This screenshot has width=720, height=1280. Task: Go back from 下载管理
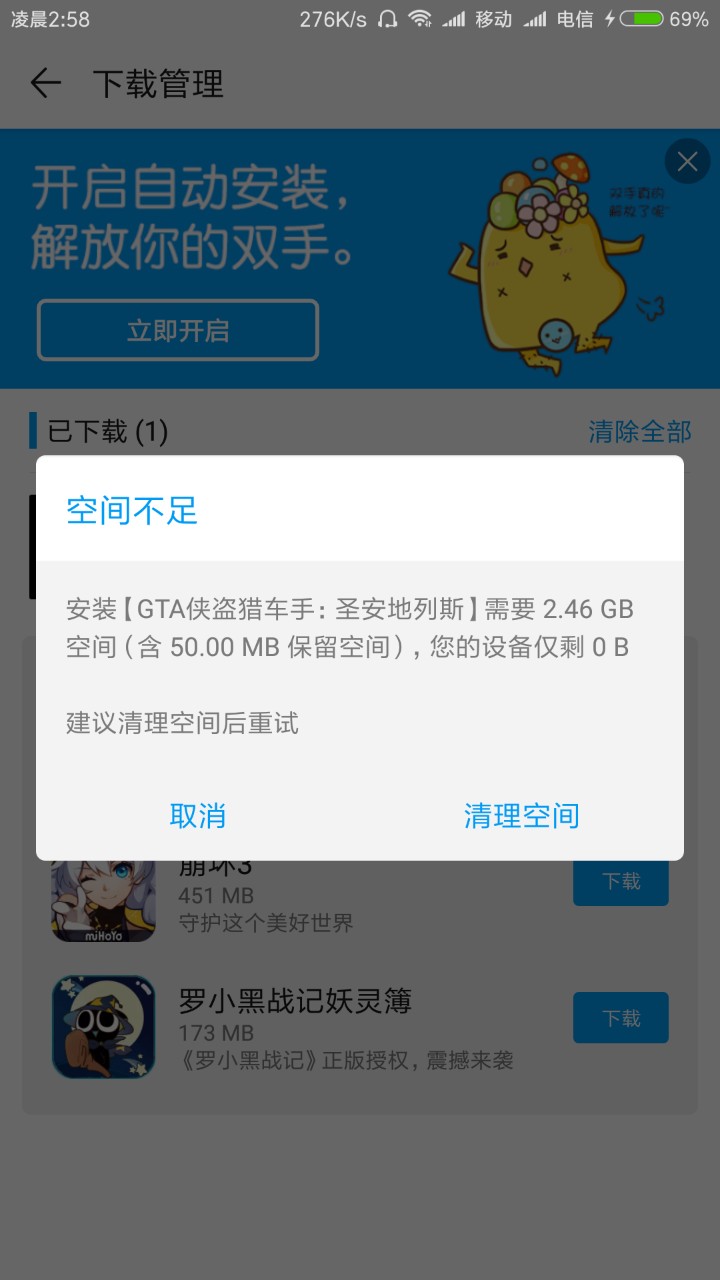click(46, 83)
